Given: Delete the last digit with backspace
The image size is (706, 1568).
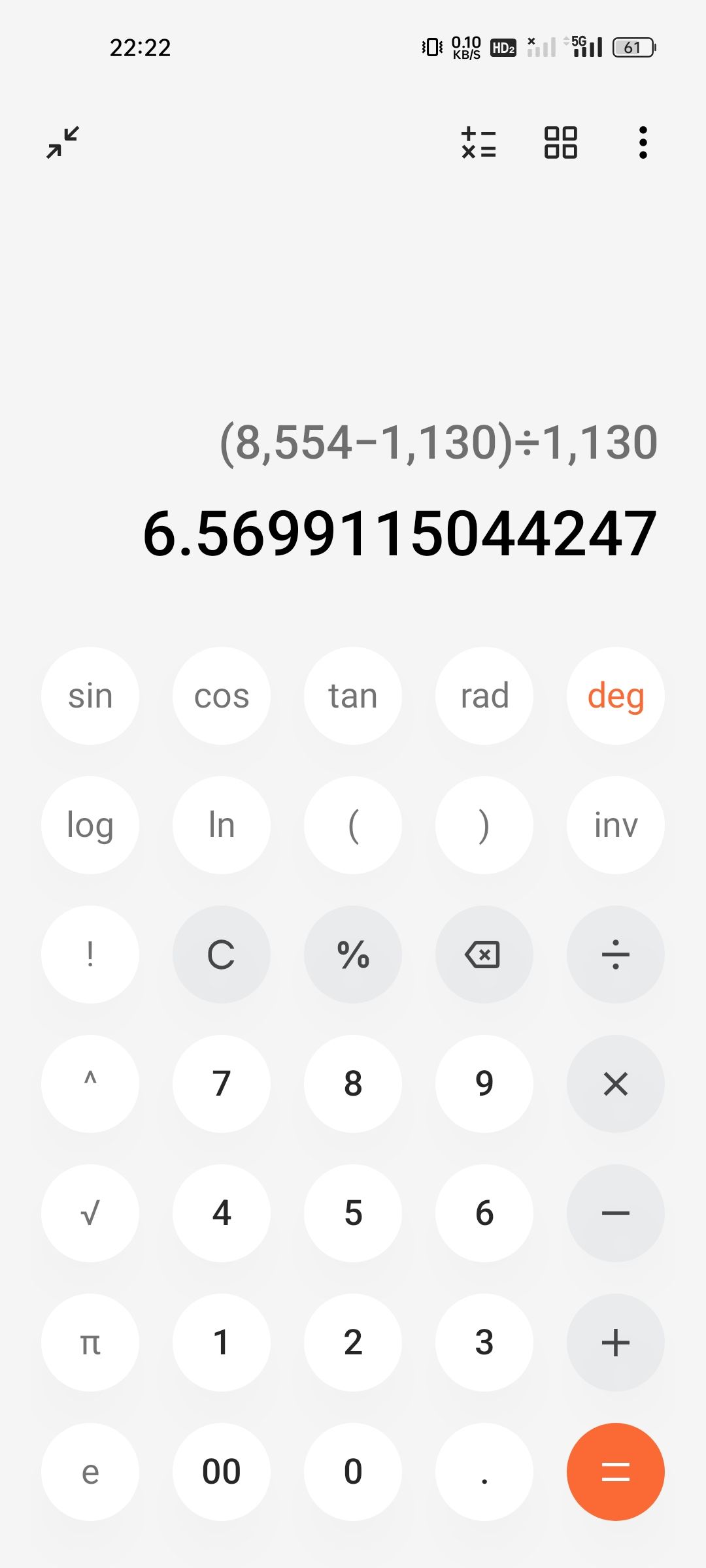Looking at the screenshot, I should 484,955.
